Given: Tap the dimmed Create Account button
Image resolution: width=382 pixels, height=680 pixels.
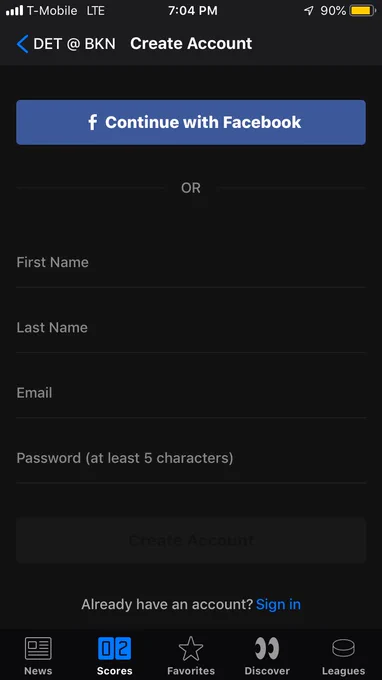Looking at the screenshot, I should click(191, 540).
